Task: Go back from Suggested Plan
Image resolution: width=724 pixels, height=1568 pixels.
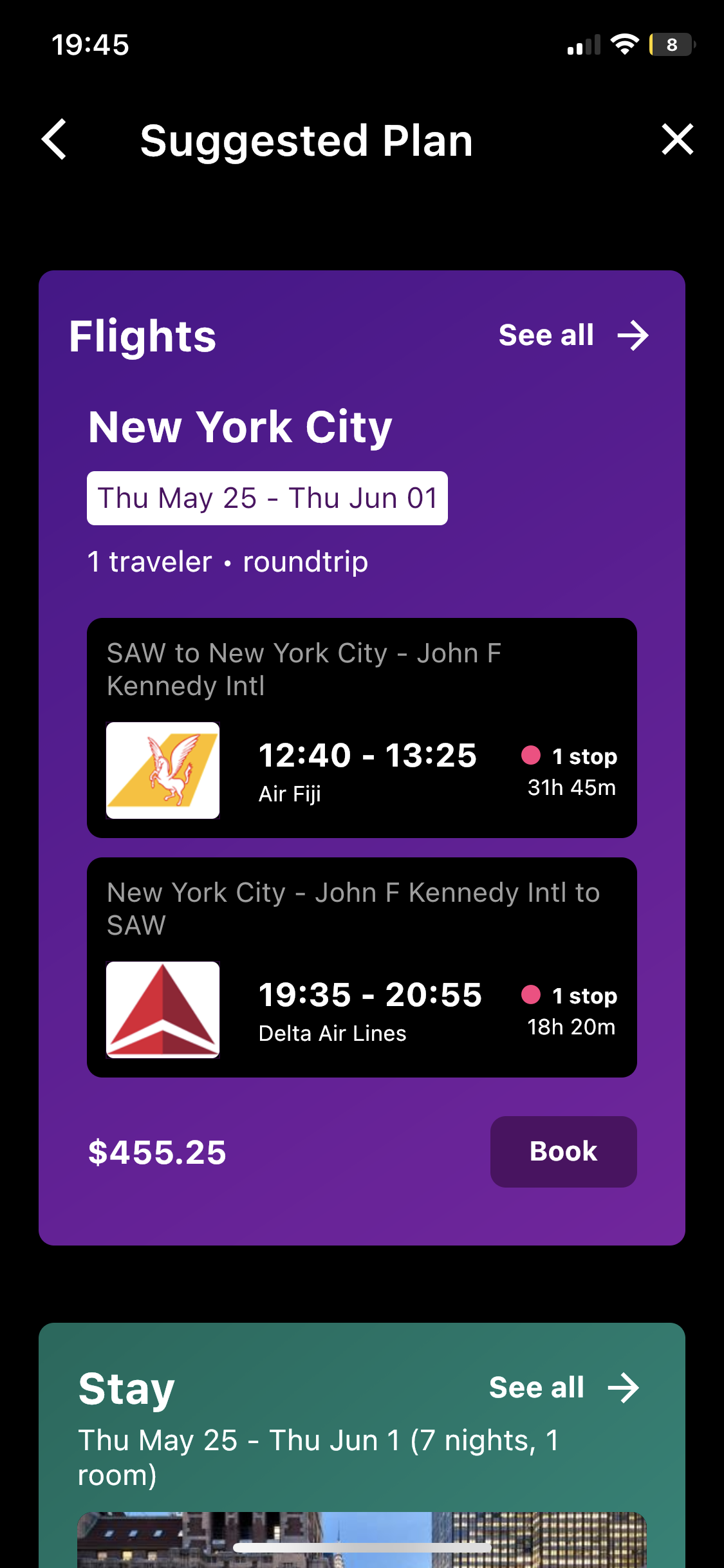Action: pos(54,140)
